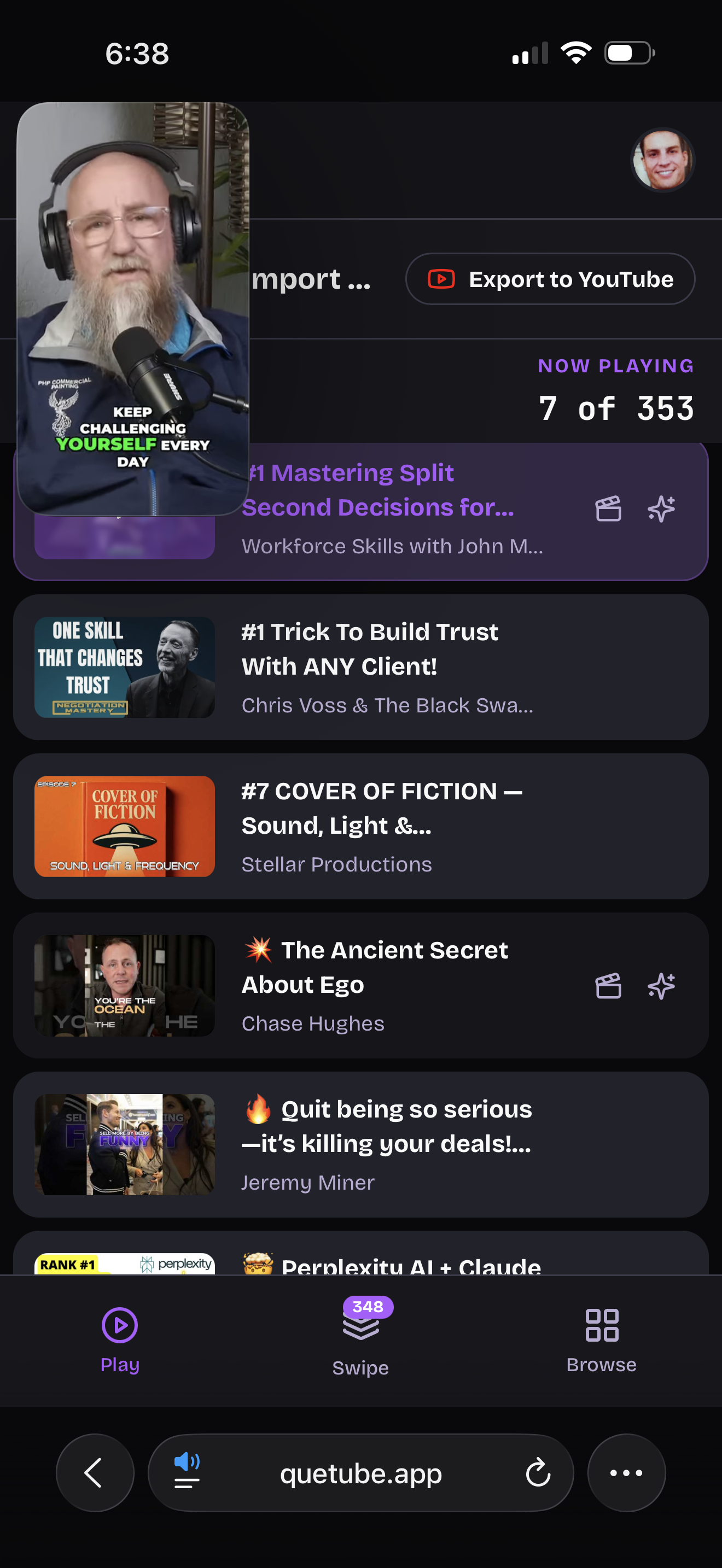Play Quit being so serious video

(x=361, y=1145)
